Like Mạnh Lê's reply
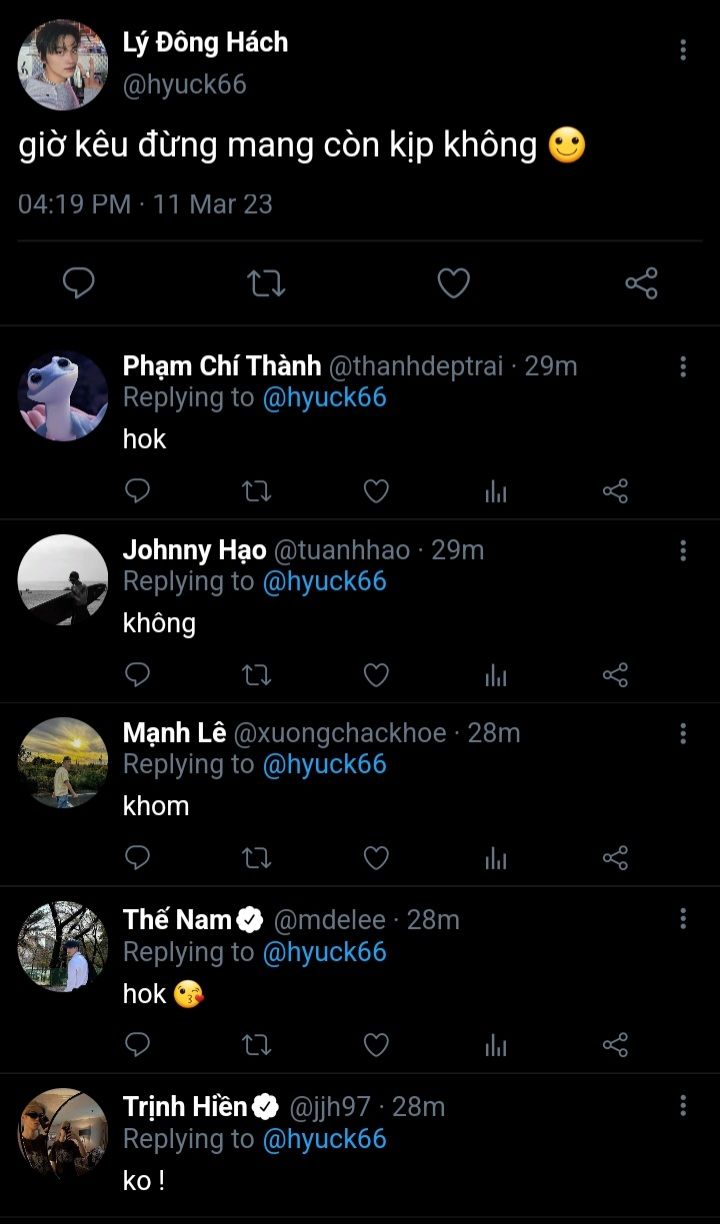Viewport: 720px width, 1224px height. click(376, 858)
